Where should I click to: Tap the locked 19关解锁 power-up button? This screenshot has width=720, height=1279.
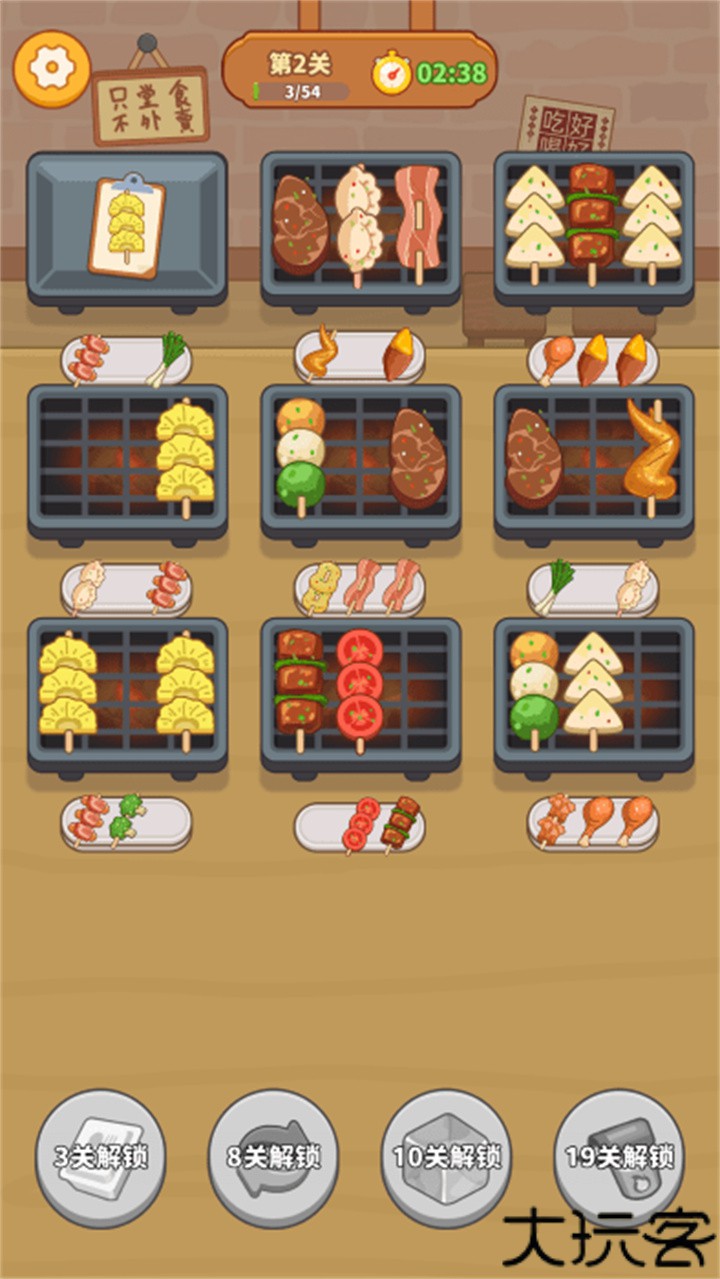tap(619, 1157)
